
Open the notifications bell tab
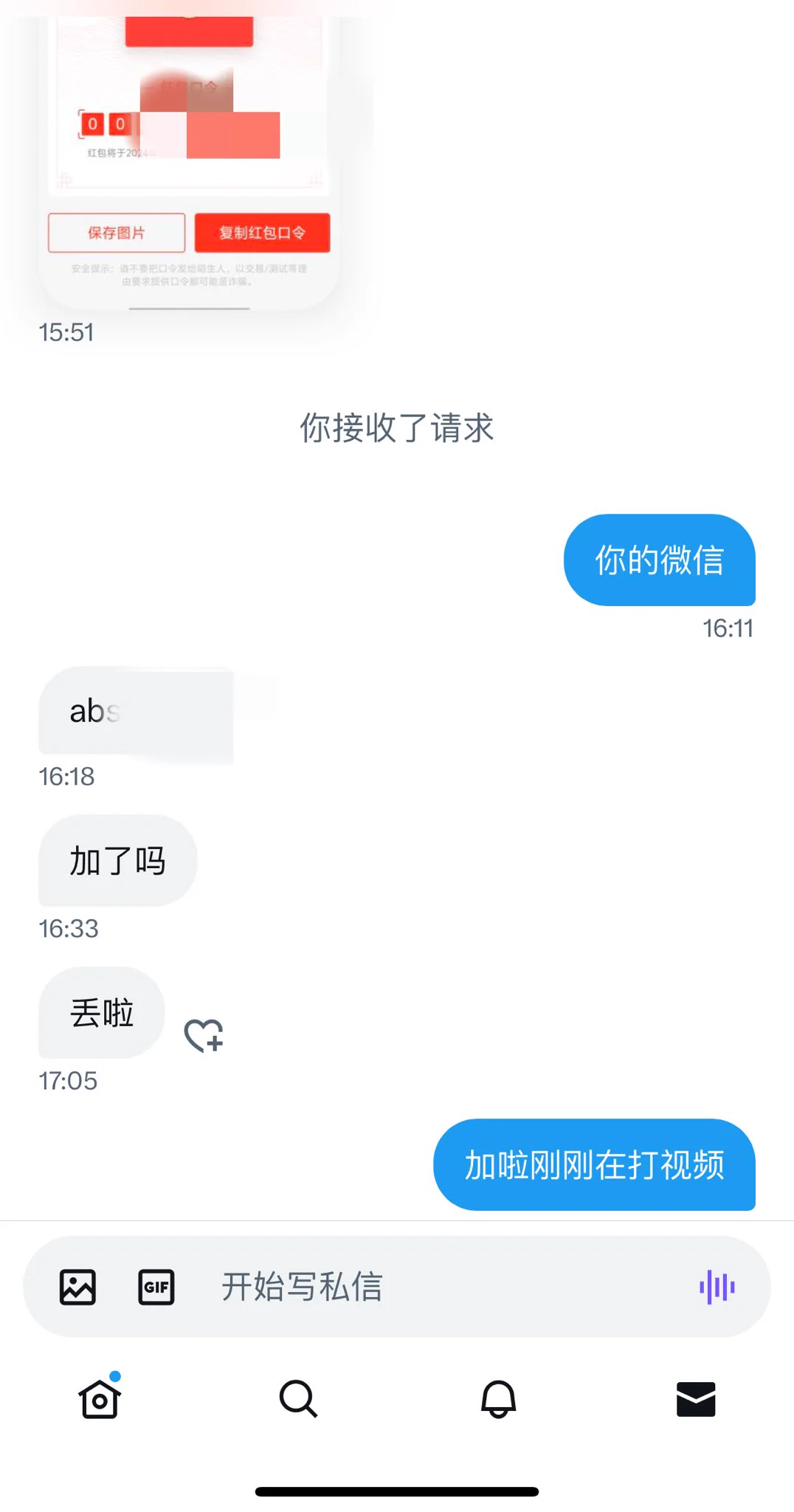[x=498, y=1398]
